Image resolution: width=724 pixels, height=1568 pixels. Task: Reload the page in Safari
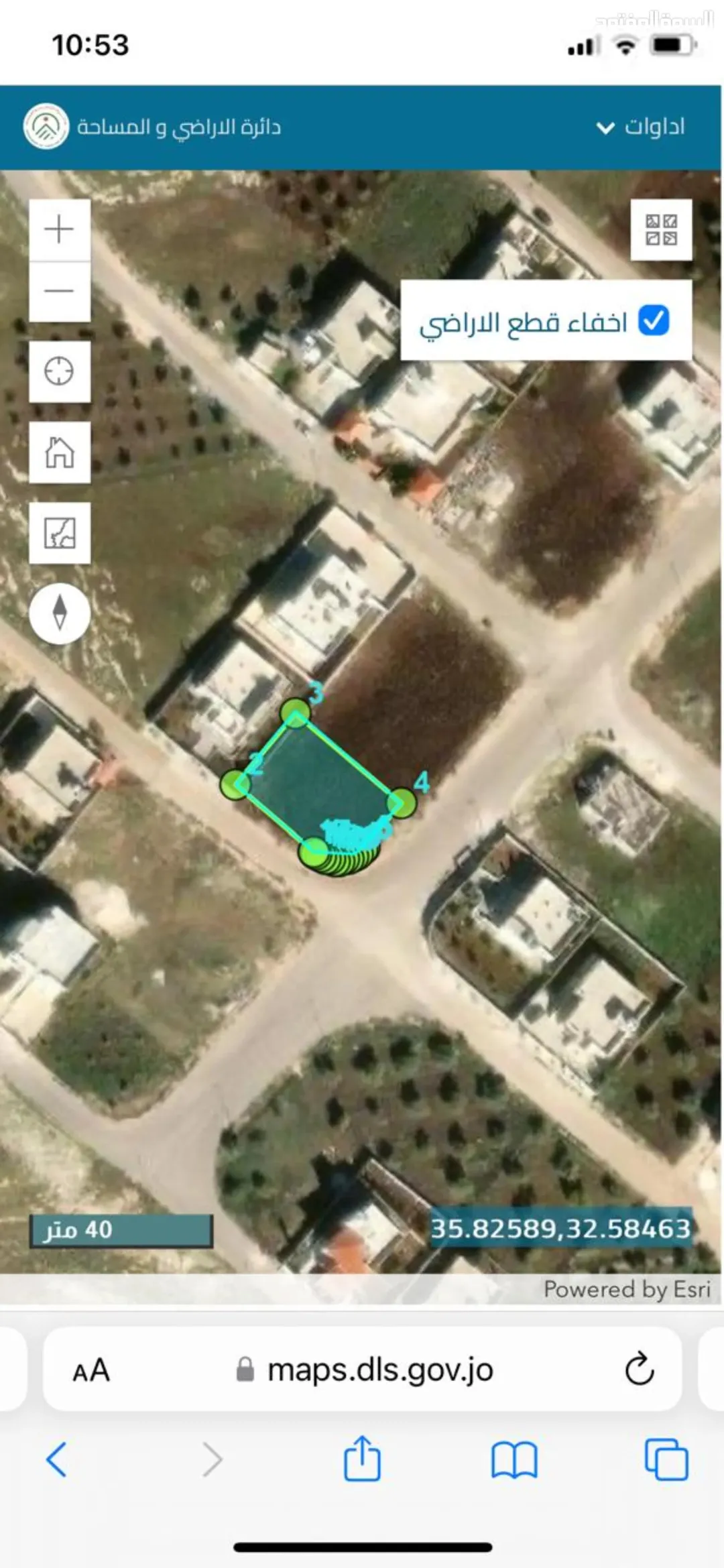(639, 1369)
